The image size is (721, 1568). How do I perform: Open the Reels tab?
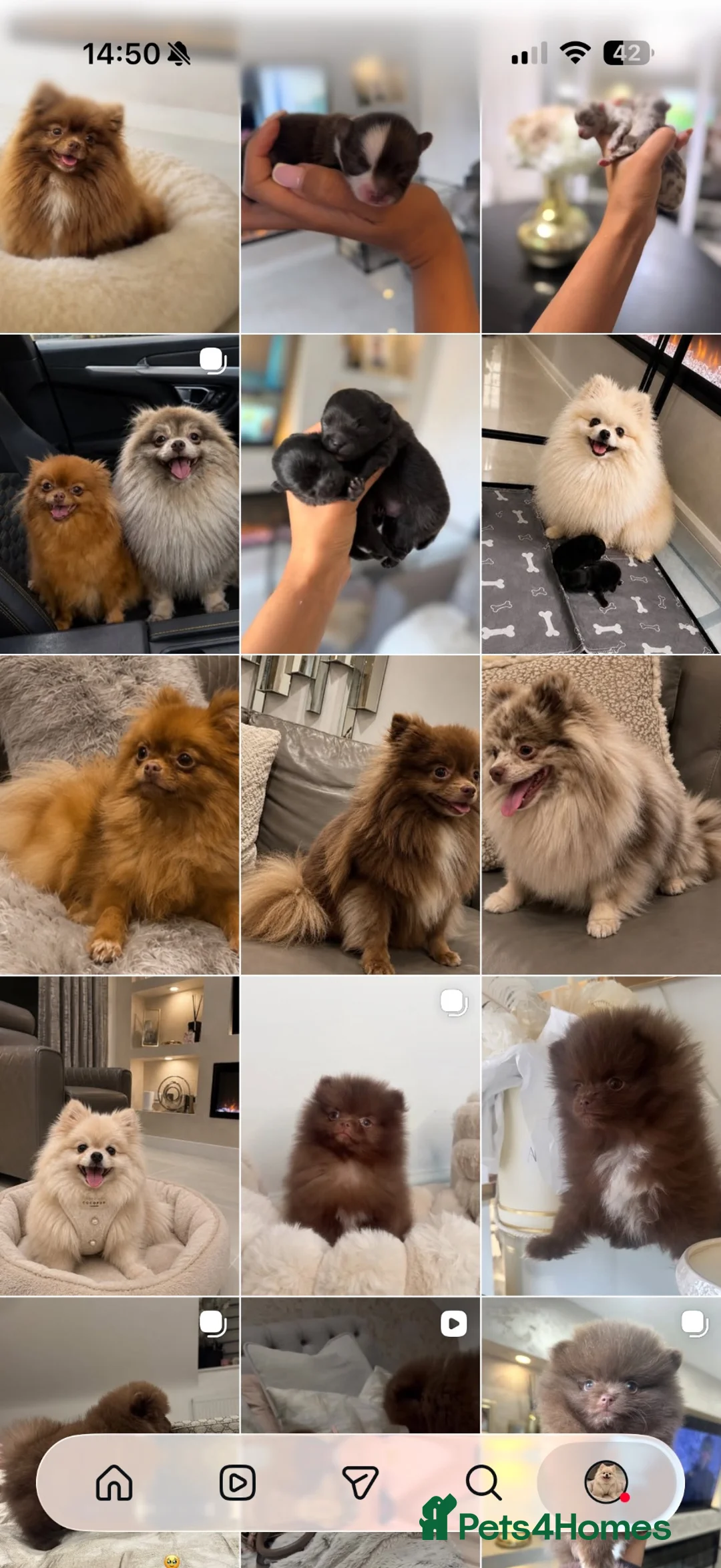click(237, 1483)
